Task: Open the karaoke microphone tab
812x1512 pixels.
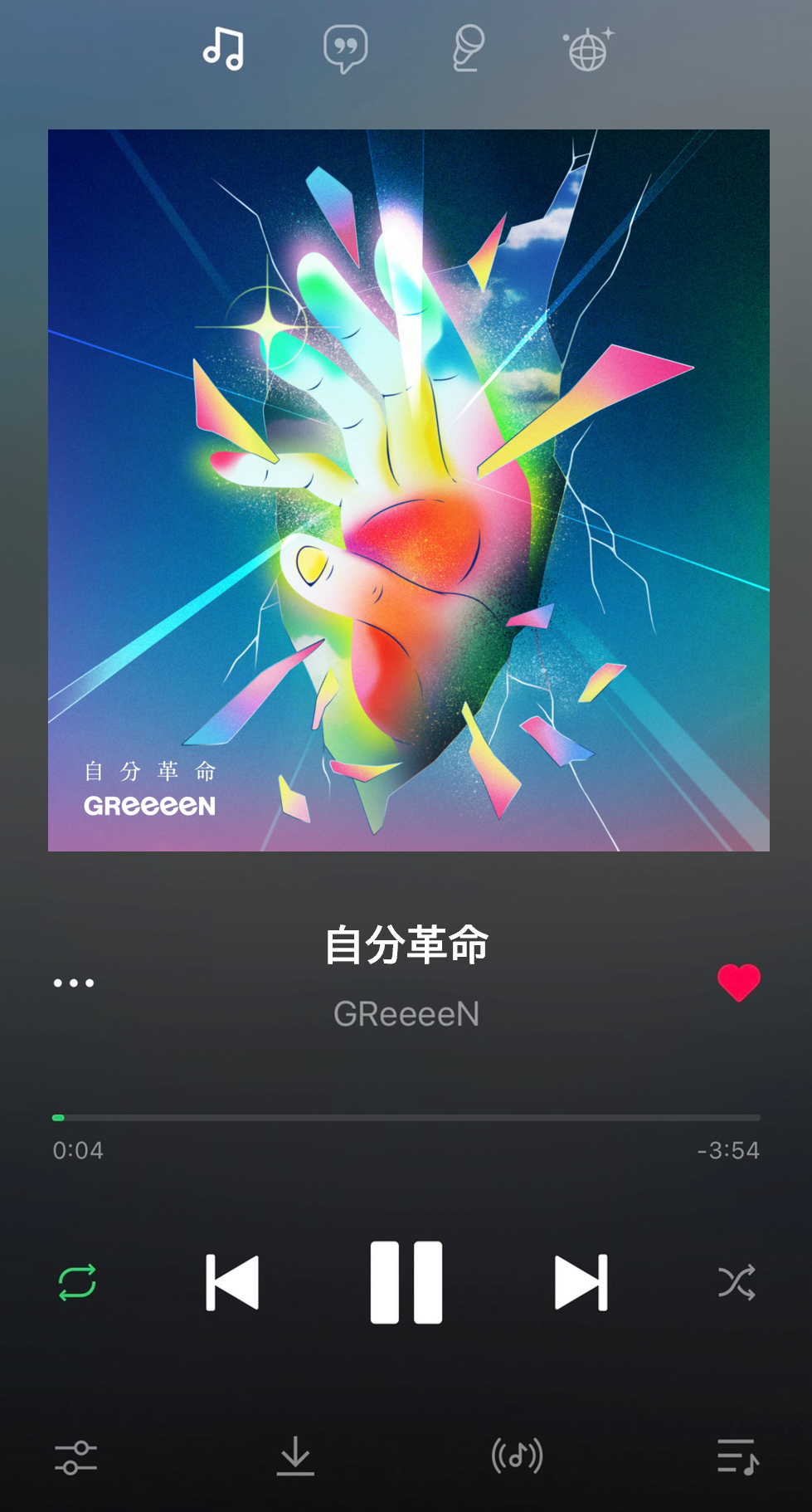Action: [x=468, y=49]
